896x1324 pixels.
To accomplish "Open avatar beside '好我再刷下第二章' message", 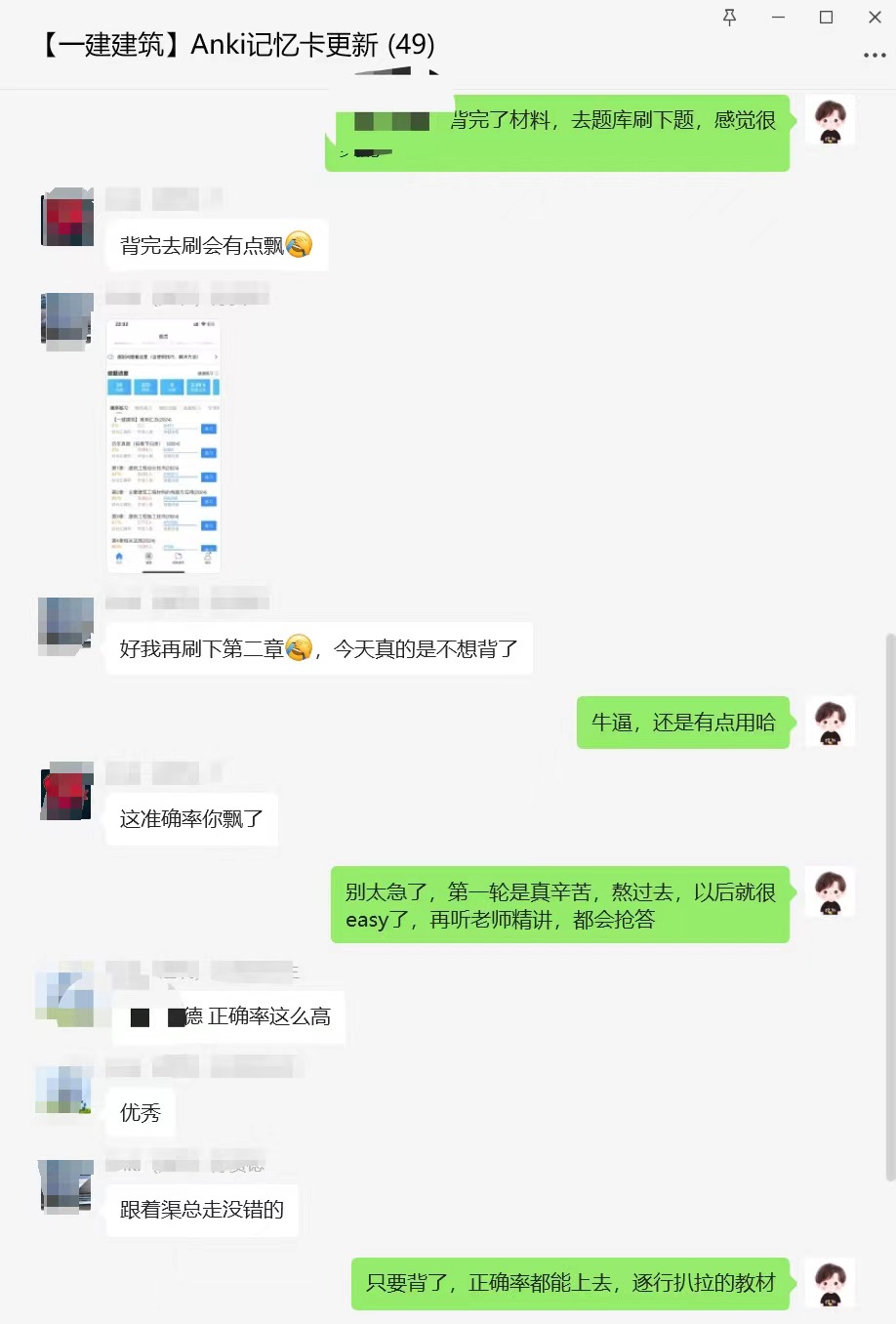I will [x=66, y=625].
